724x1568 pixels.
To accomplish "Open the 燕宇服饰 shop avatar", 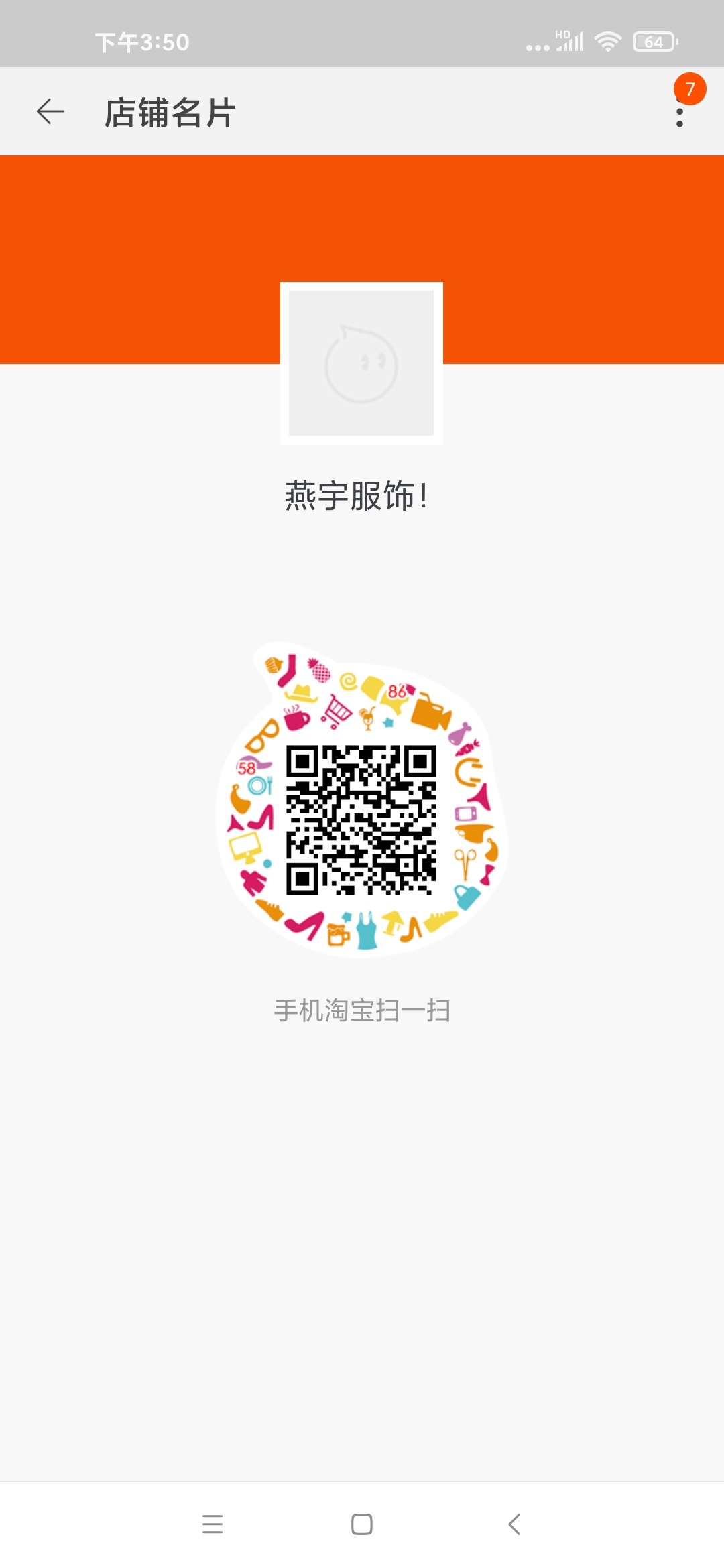I will pyautogui.click(x=361, y=363).
